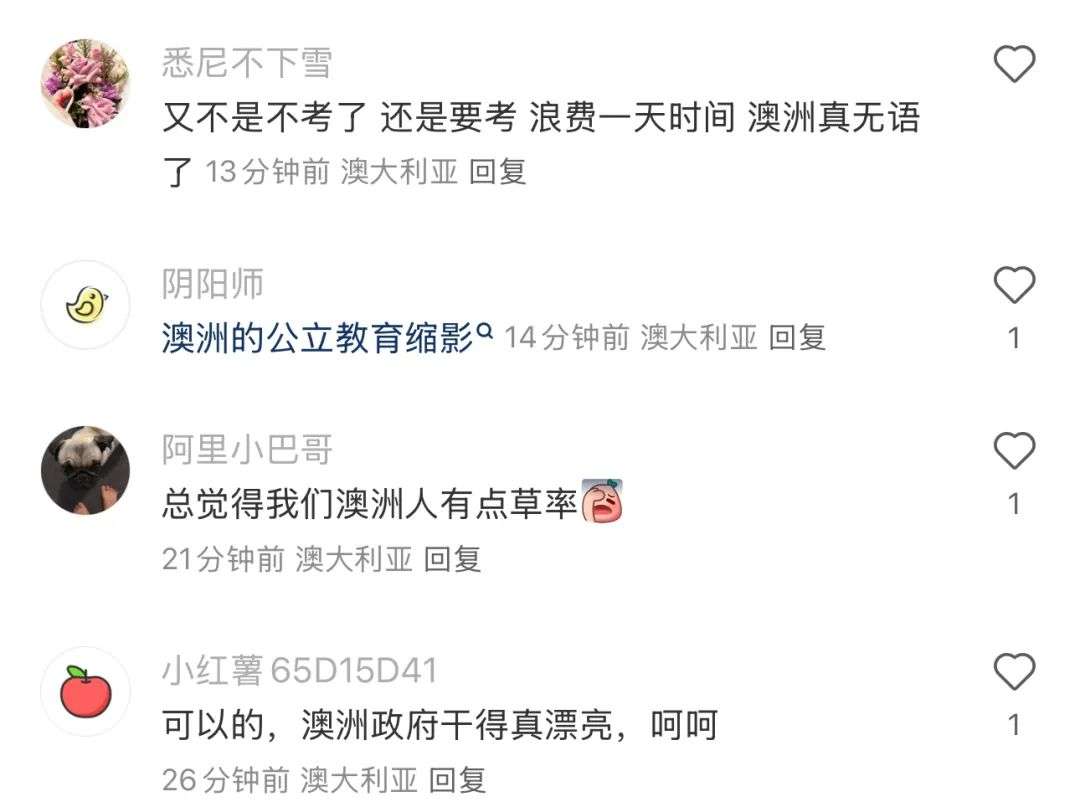Image resolution: width=1080 pixels, height=807 pixels.
Task: Like the comment by 悉尼不下雪
Action: (x=1014, y=65)
